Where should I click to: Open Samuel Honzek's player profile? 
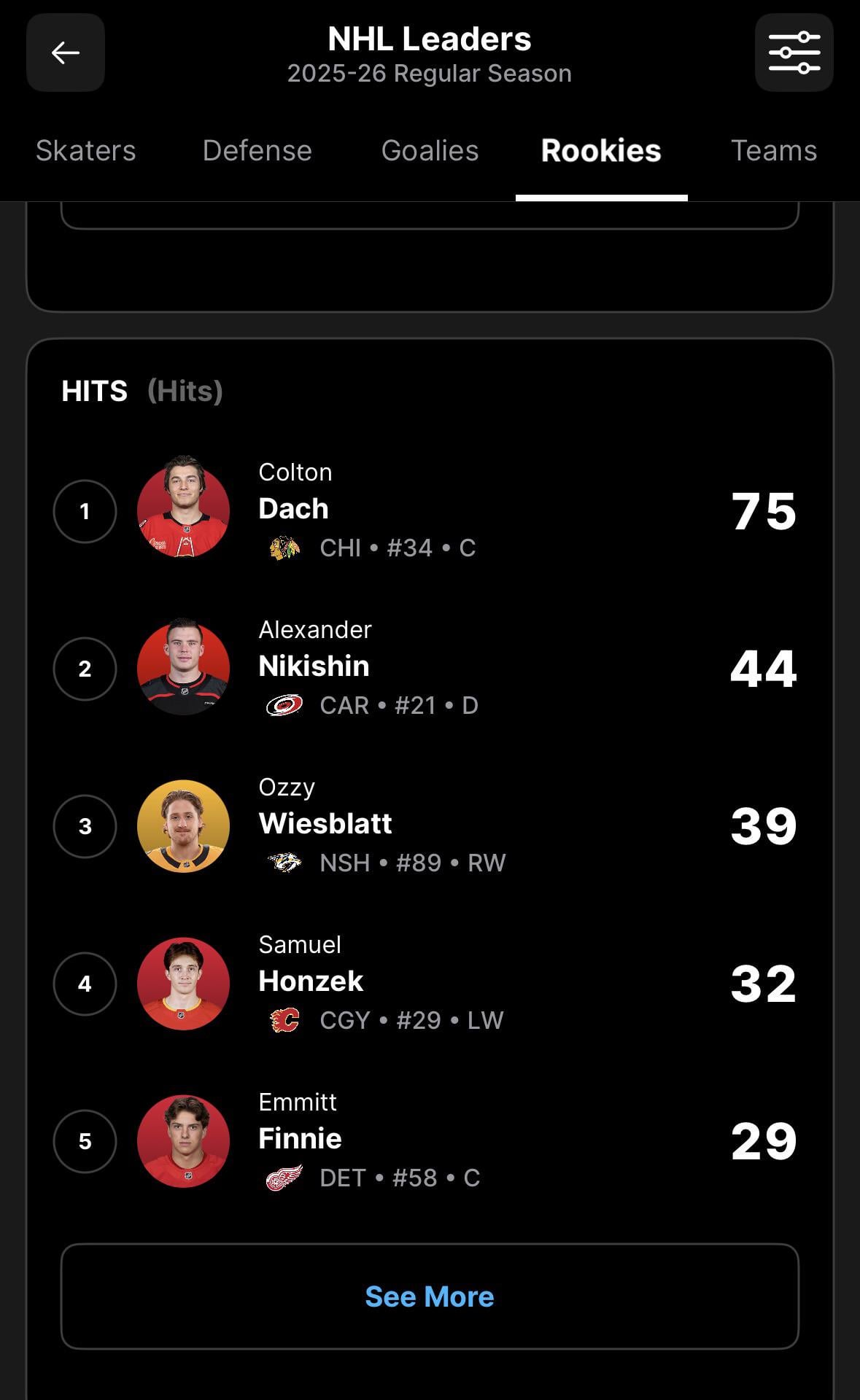coord(311,981)
